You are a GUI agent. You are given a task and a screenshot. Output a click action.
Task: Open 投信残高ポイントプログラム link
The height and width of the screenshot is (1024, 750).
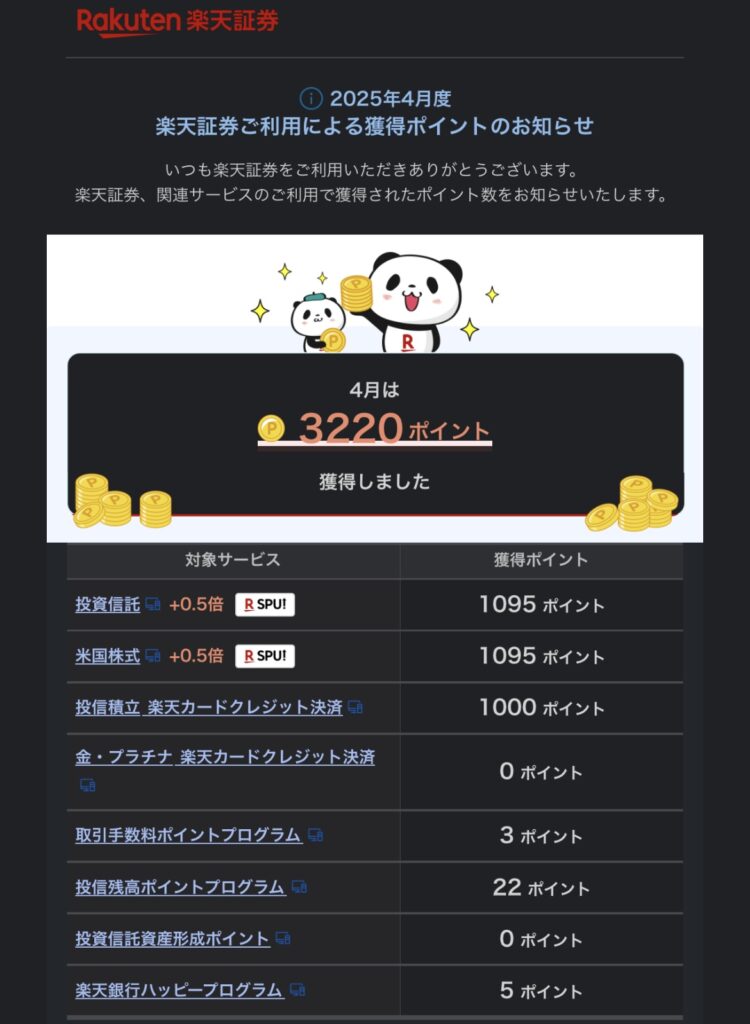point(180,886)
